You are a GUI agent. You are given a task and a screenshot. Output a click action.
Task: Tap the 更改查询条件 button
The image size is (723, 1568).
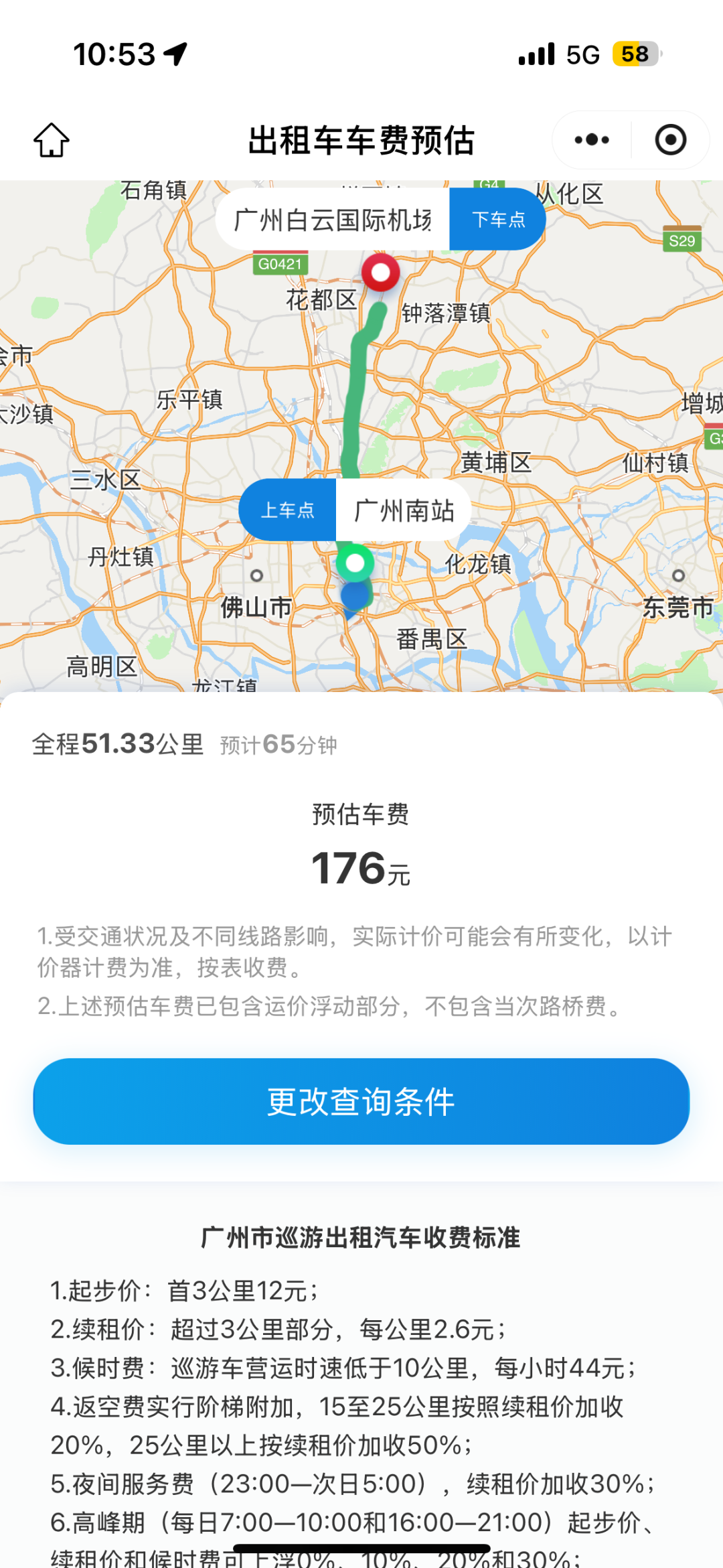click(361, 1101)
